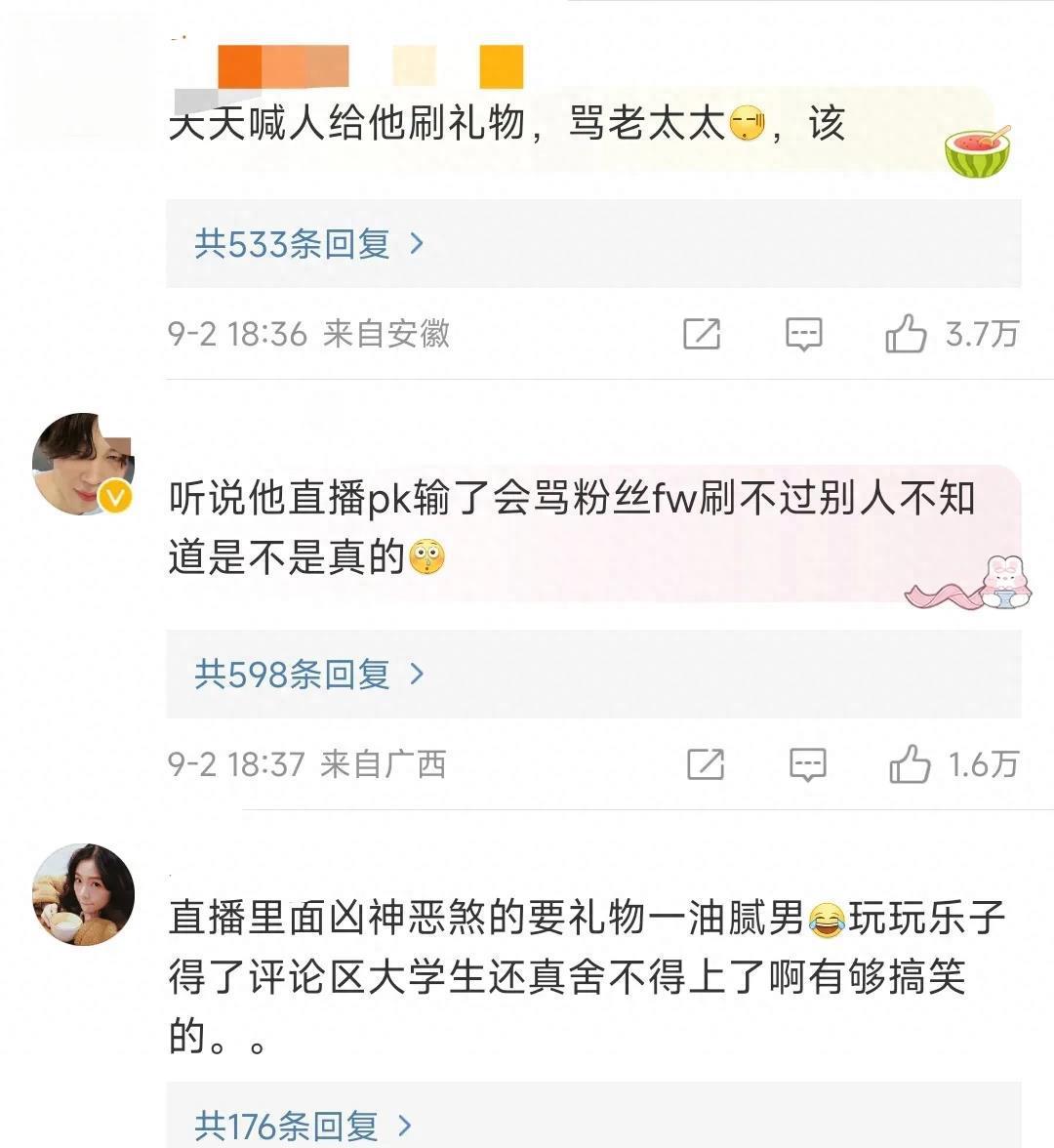Open the comment icon beside 1.6万 likes

[x=807, y=765]
